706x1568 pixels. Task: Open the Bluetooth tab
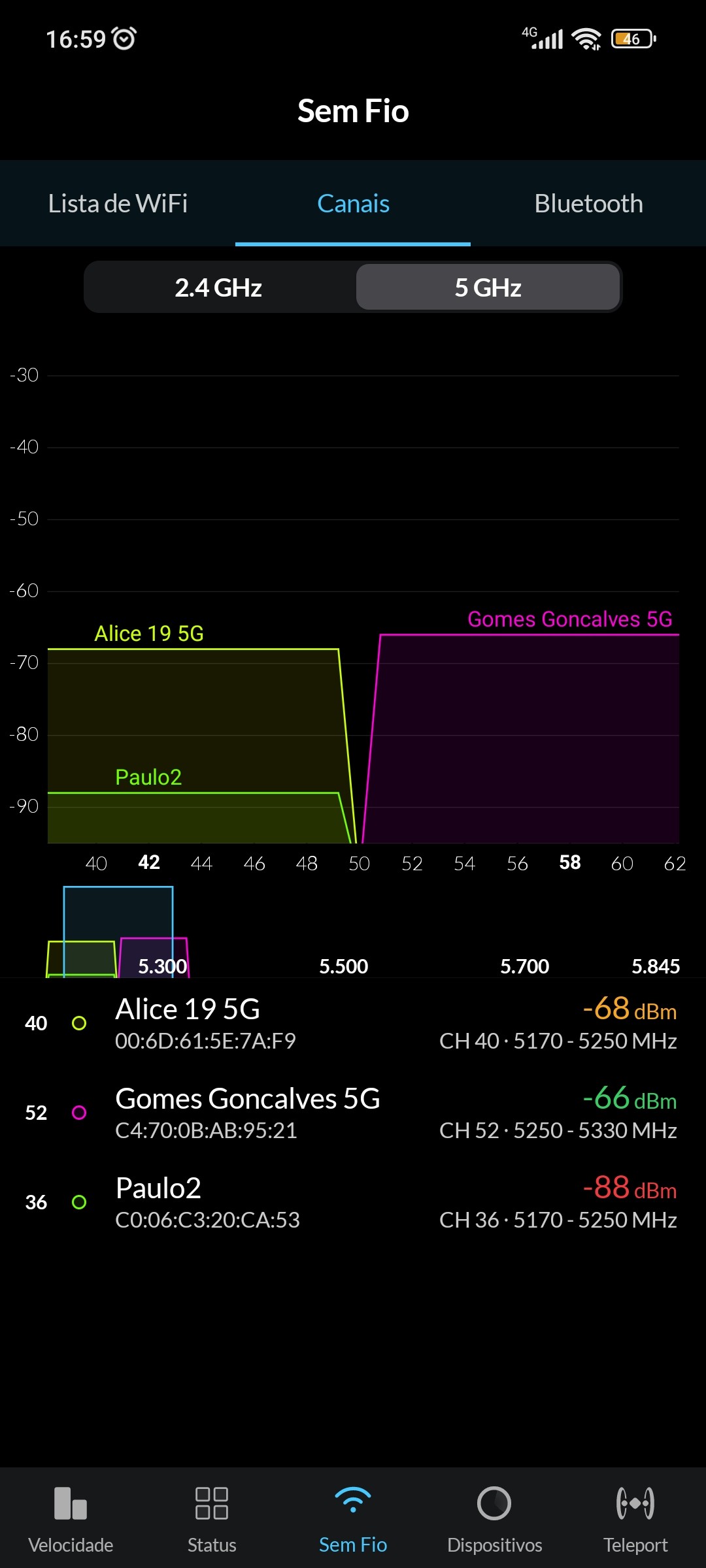click(x=588, y=204)
